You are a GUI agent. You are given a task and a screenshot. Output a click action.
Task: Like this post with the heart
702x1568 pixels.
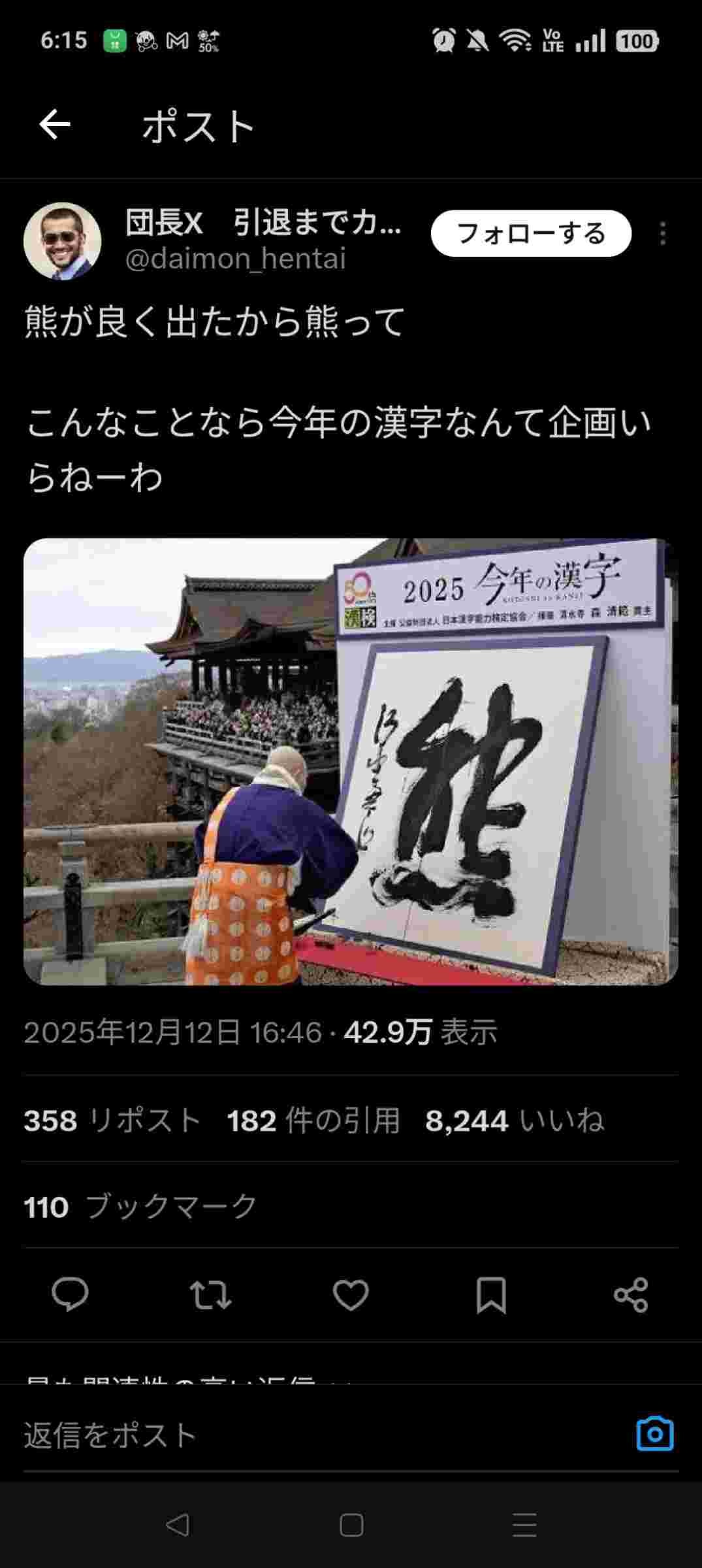pyautogui.click(x=351, y=1294)
